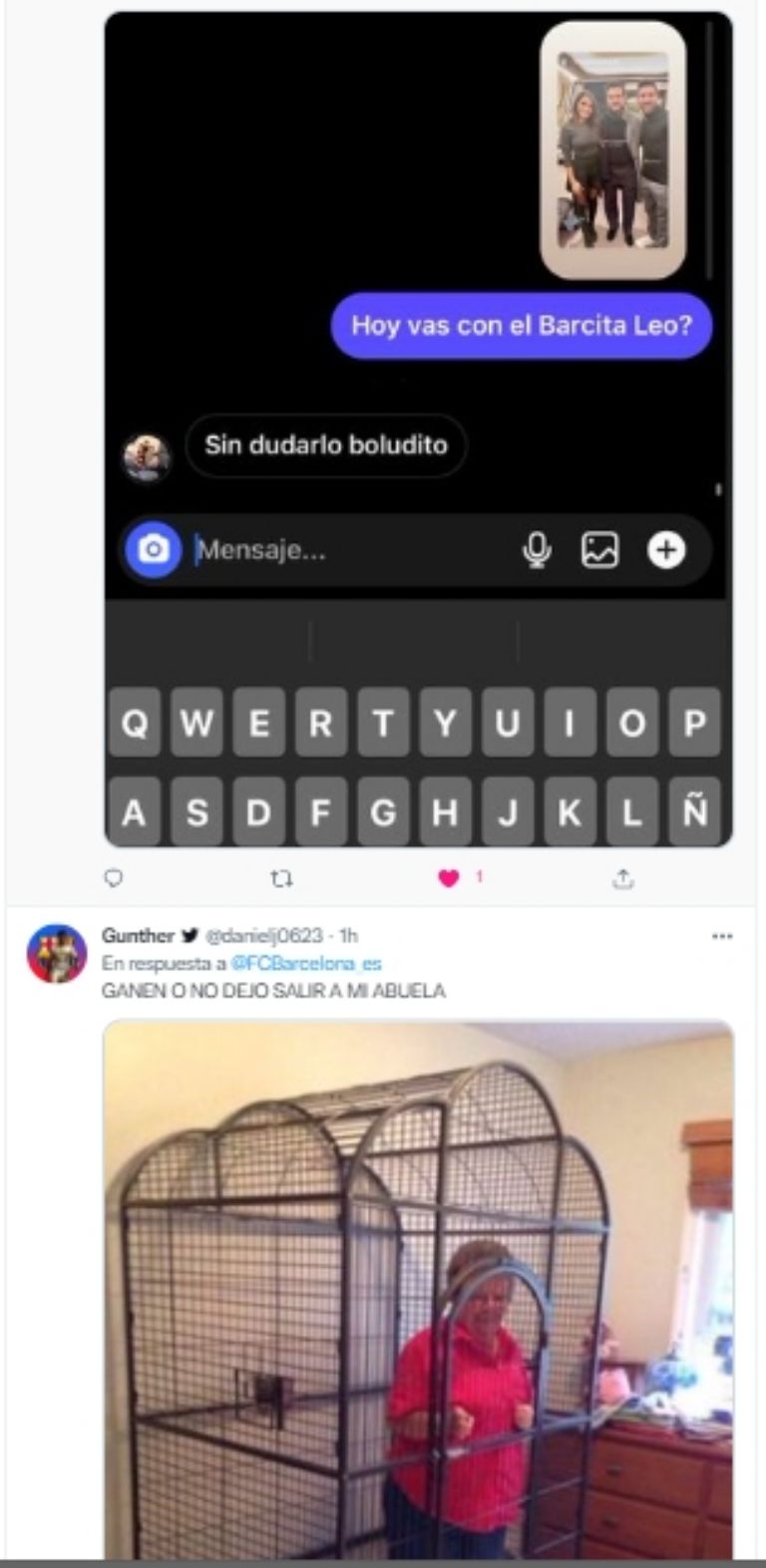
Task: Unlike the tweet with the pink heart
Action: point(449,878)
